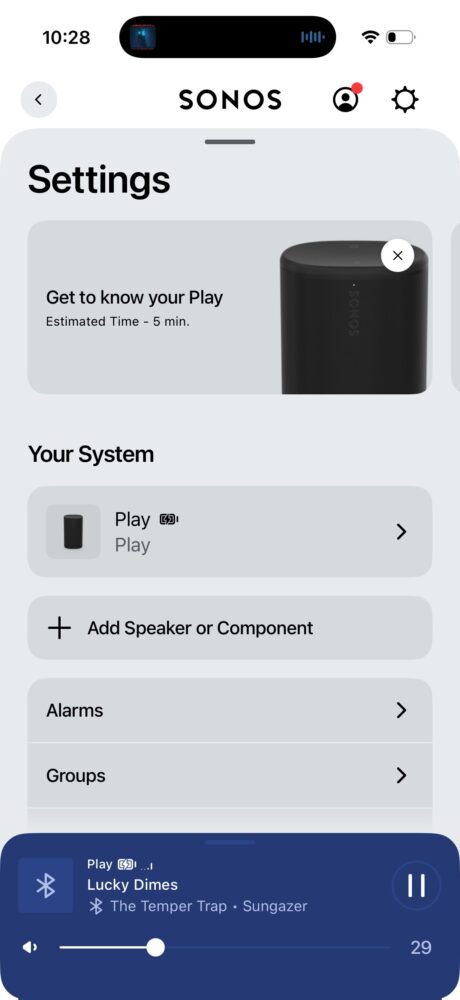This screenshot has height=1000, width=460.
Task: Open the Get to know your Play card
Action: point(230,307)
